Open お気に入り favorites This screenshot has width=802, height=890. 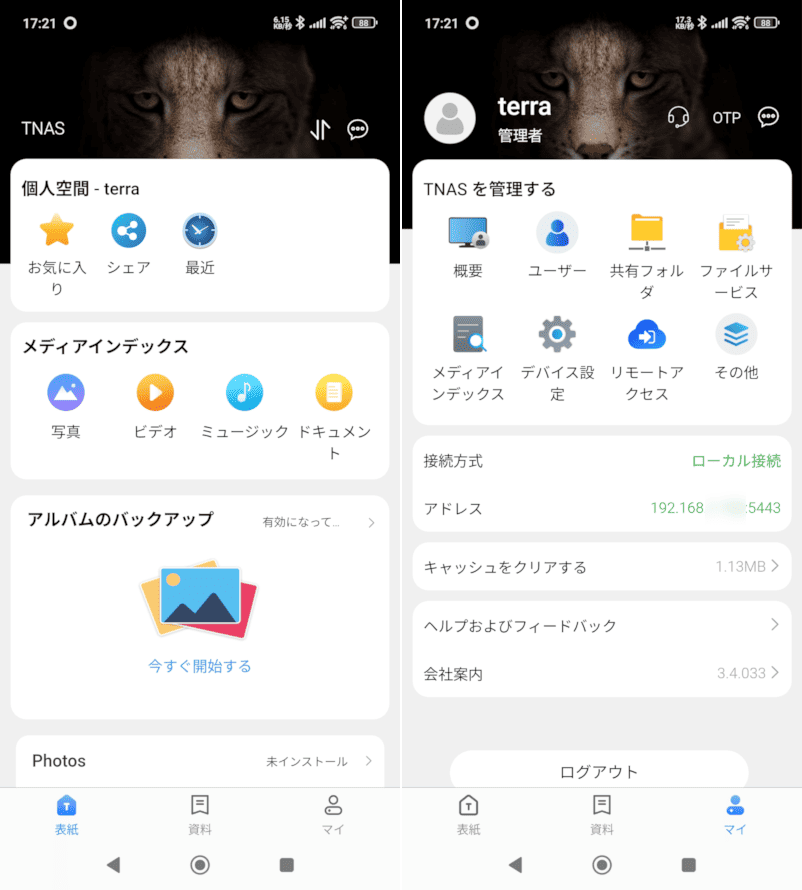57,249
